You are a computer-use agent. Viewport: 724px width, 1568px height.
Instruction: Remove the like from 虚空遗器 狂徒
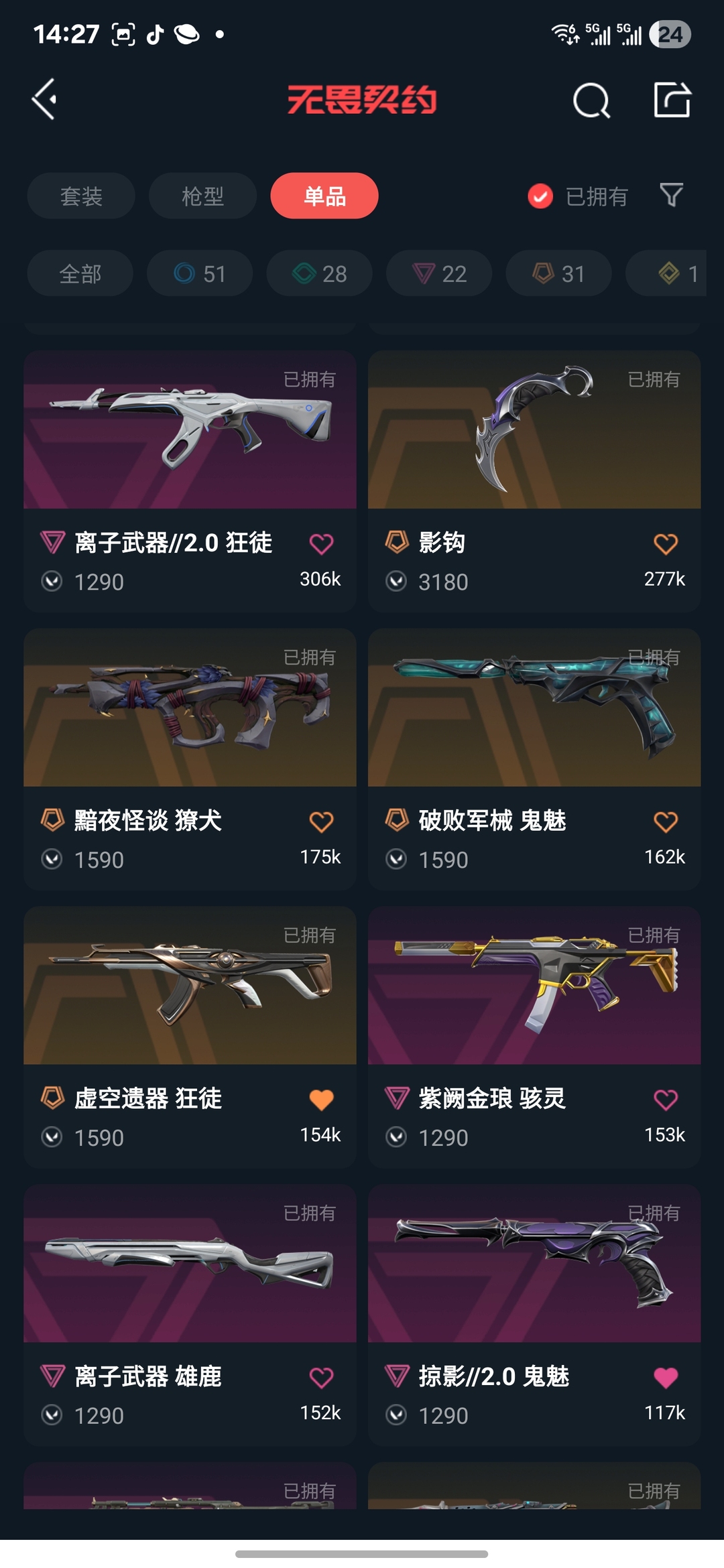click(321, 1100)
